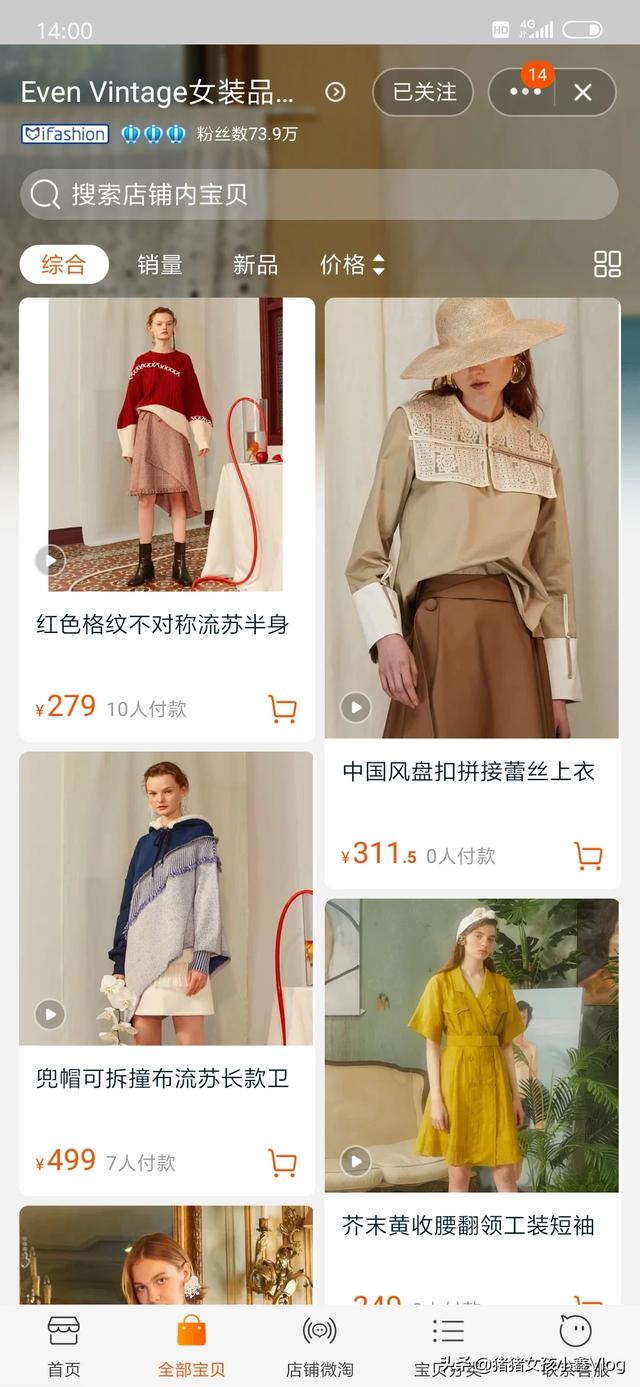
Task: Add the ¥279 skirt to cart
Action: point(283,709)
